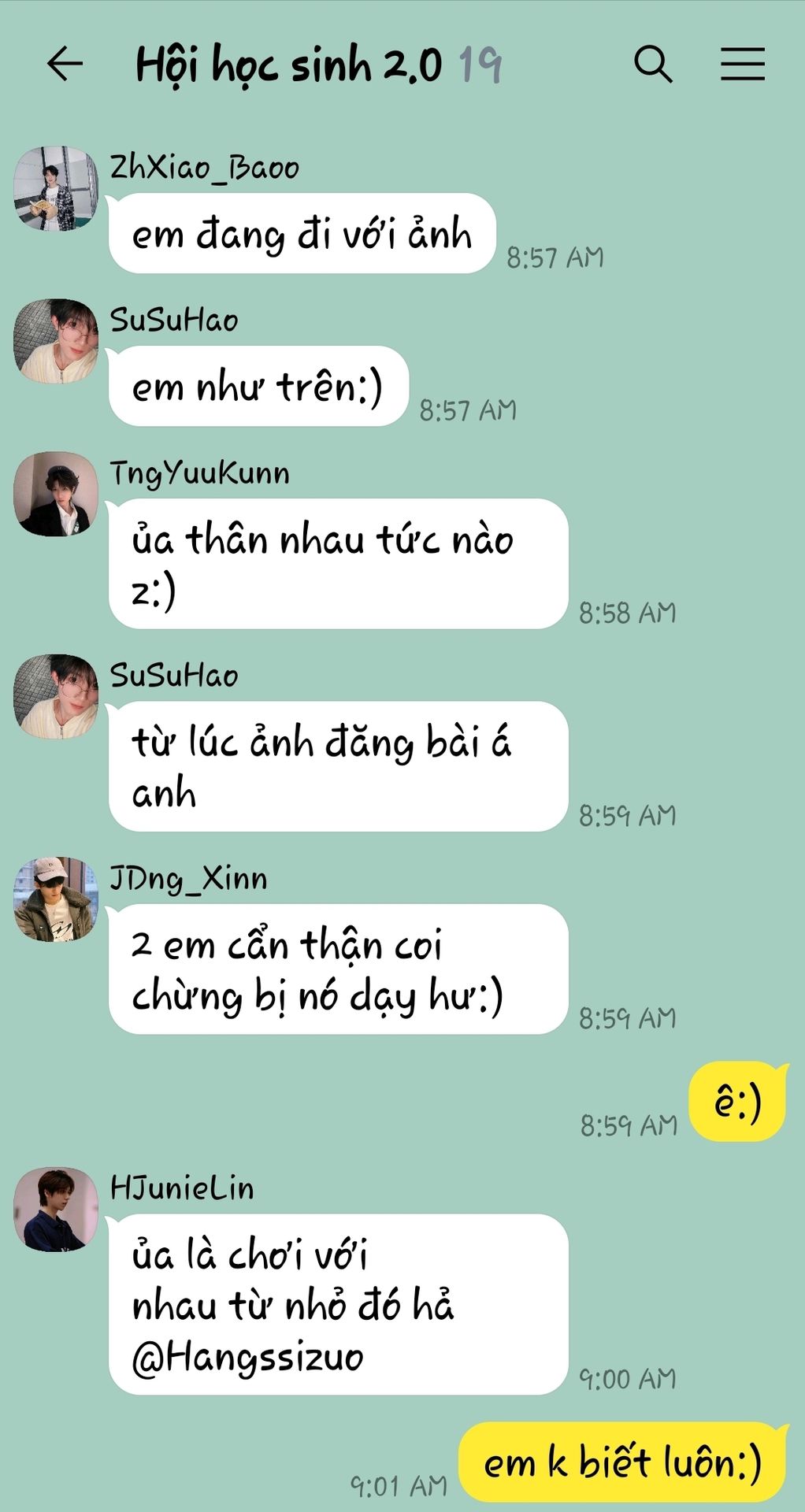The image size is (805, 1512).
Task: Open HJunieLin's profile picture
Action: click(x=56, y=1210)
